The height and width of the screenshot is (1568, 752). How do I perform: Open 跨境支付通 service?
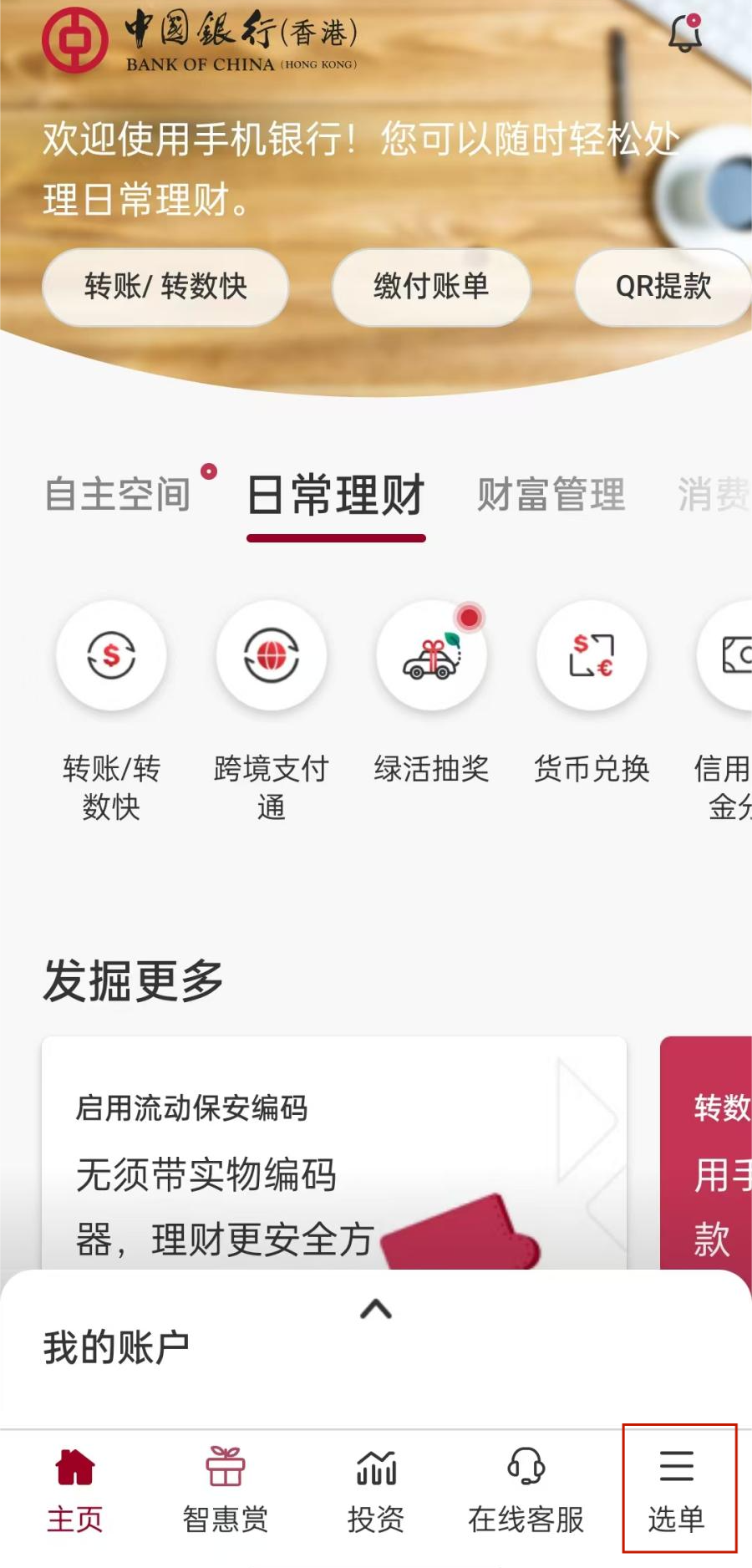[272, 655]
